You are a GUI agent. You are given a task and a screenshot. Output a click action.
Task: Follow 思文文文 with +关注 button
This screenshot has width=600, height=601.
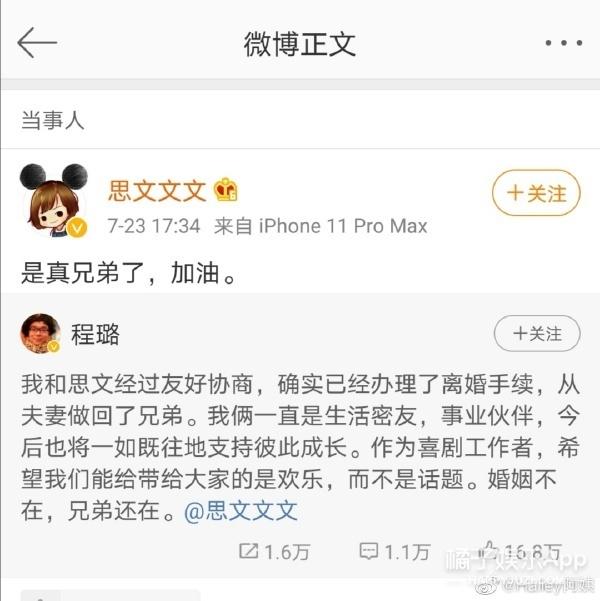[x=534, y=193]
